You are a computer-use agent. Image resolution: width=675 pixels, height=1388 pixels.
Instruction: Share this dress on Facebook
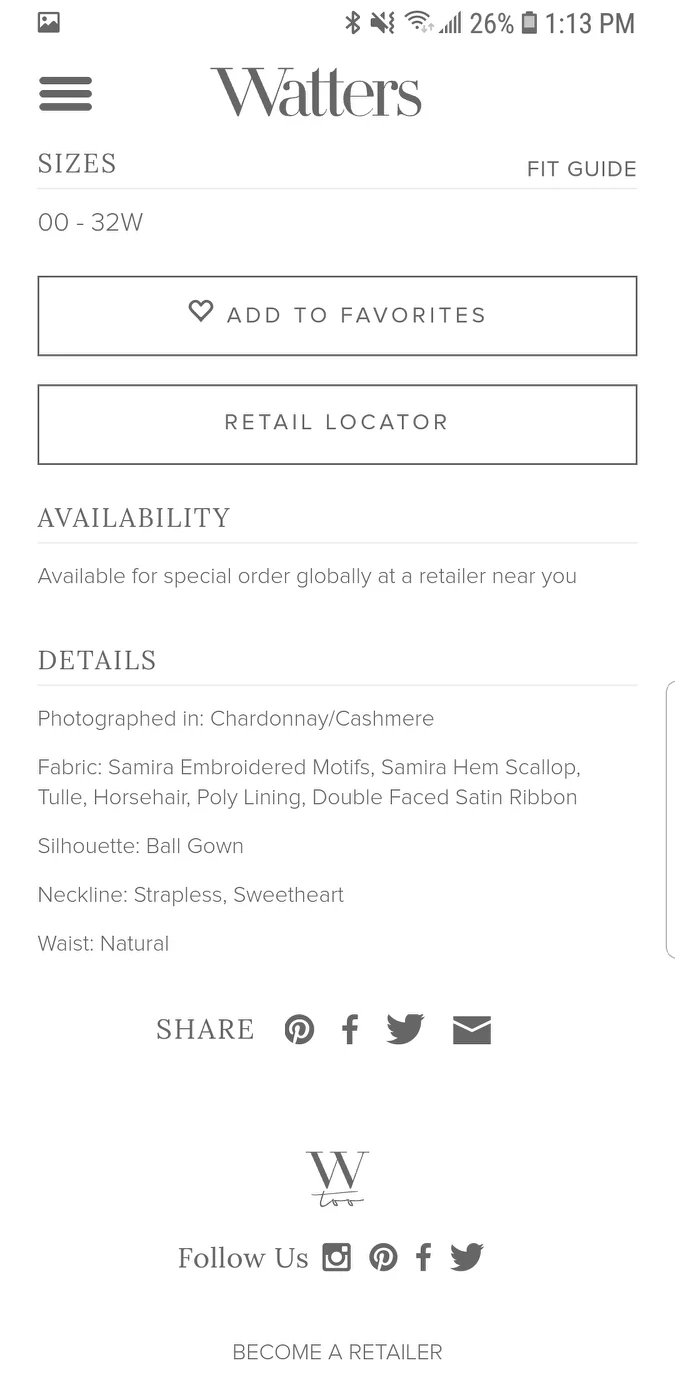tap(350, 1029)
